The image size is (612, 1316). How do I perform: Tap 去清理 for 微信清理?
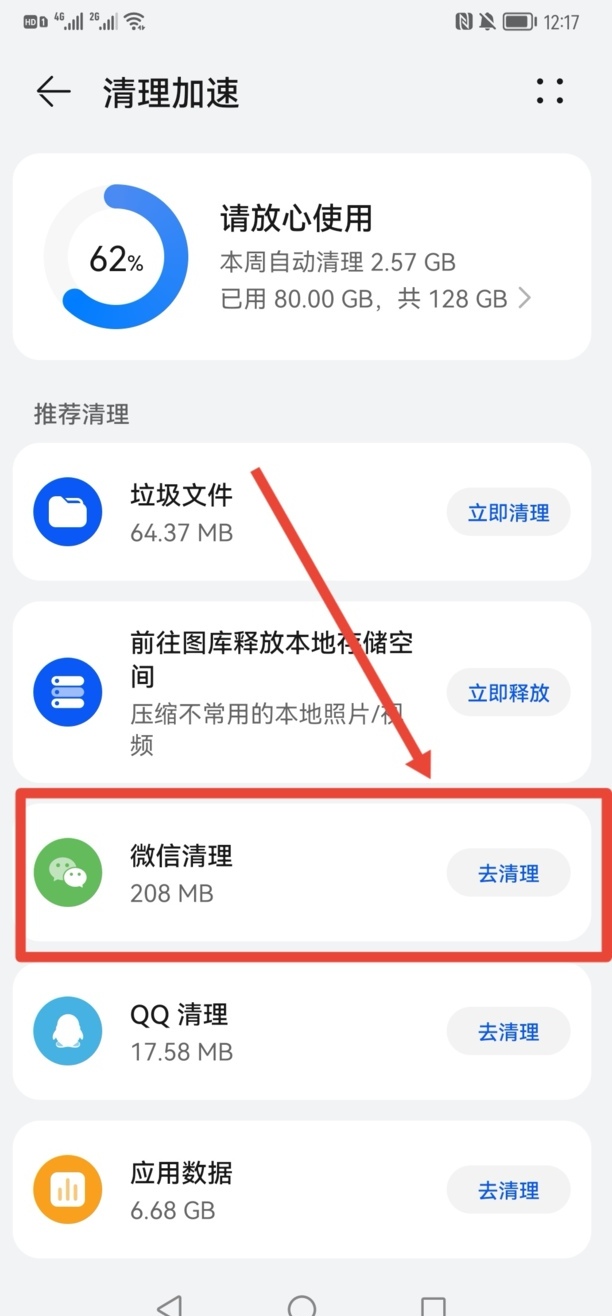[x=508, y=873]
